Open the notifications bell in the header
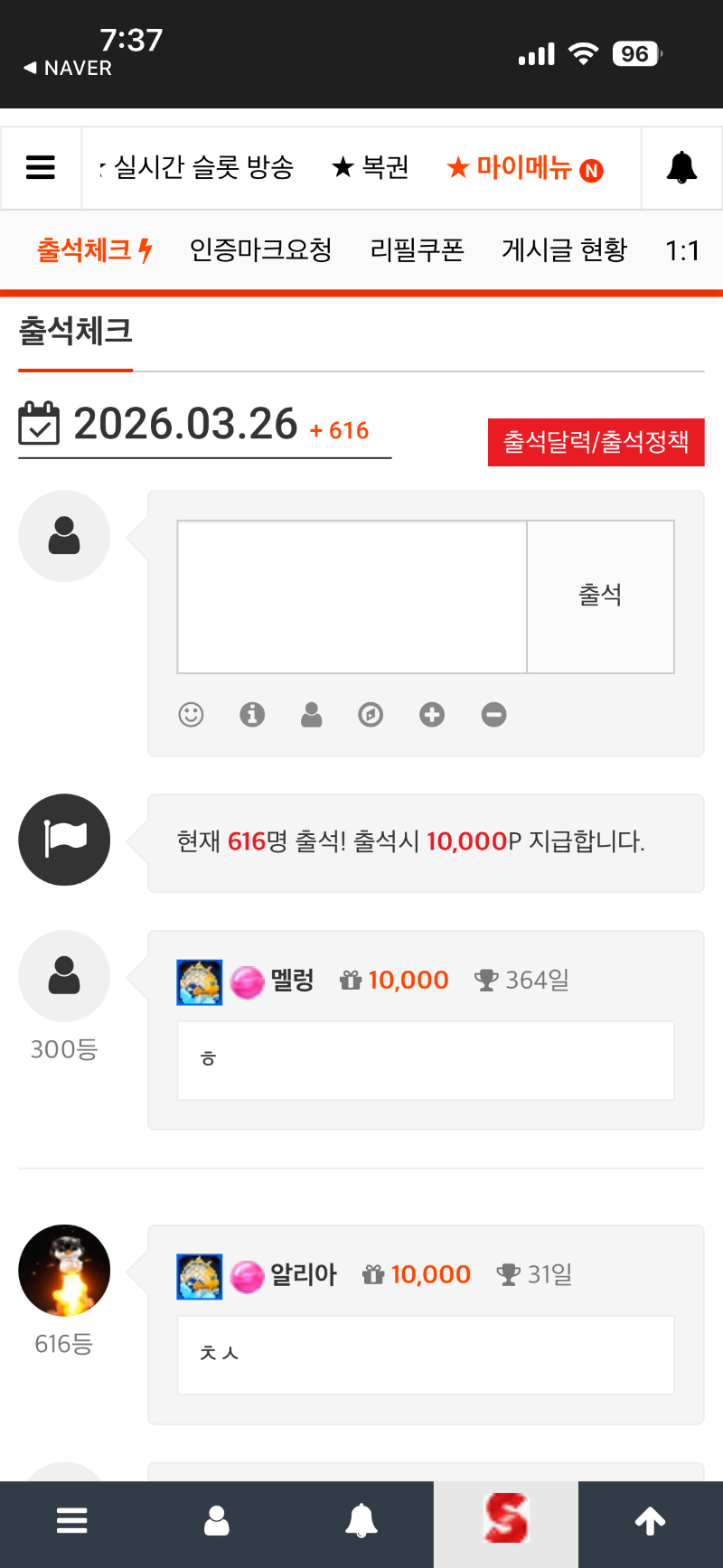 681,168
